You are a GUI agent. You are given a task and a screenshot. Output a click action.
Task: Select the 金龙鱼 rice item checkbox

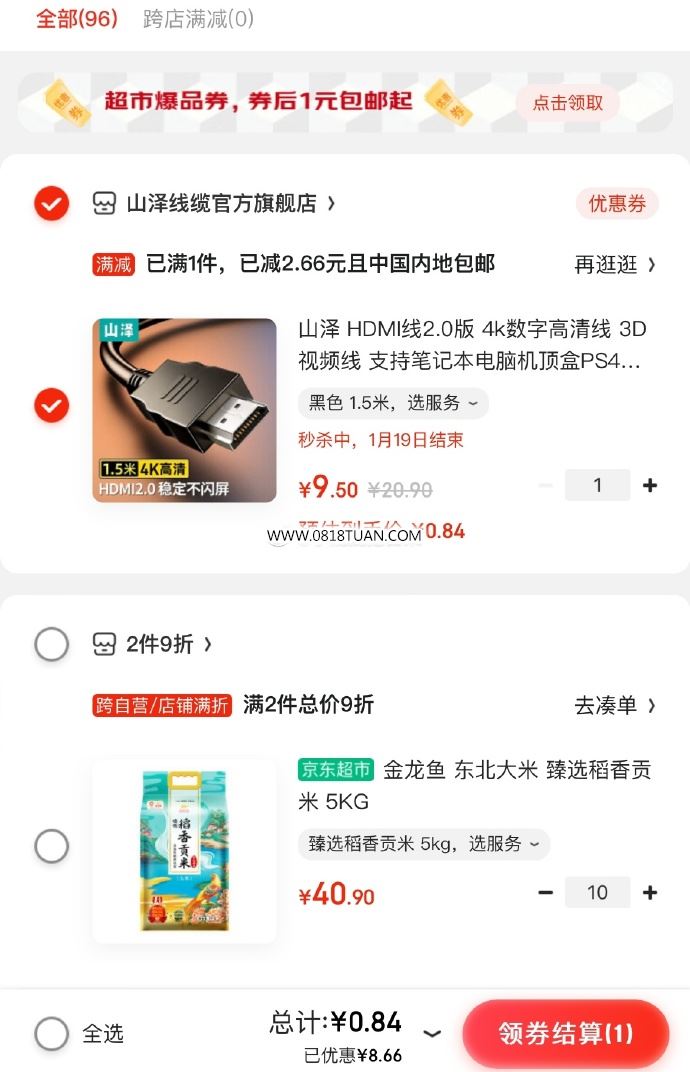[51, 847]
